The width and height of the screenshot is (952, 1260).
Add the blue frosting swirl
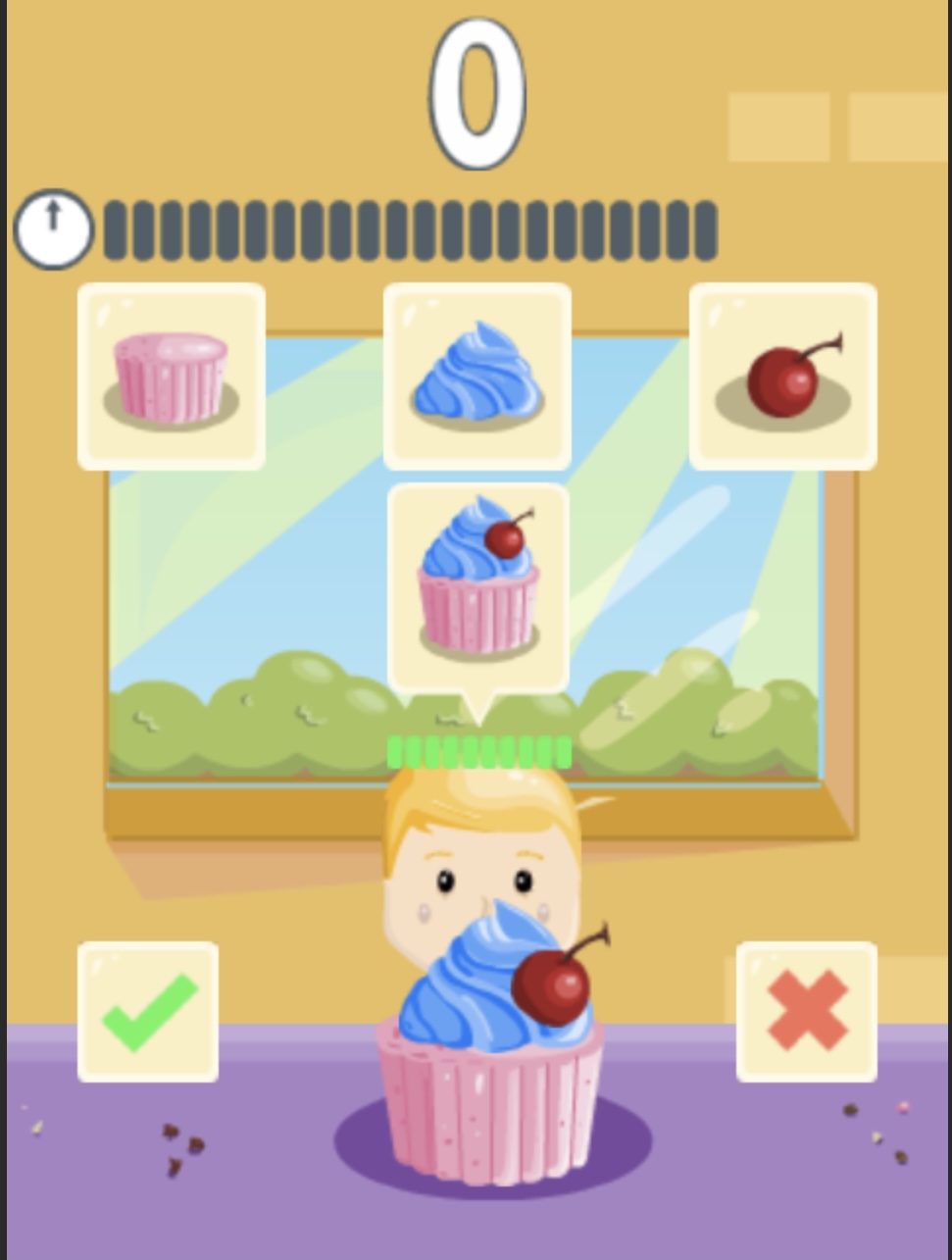pos(476,378)
